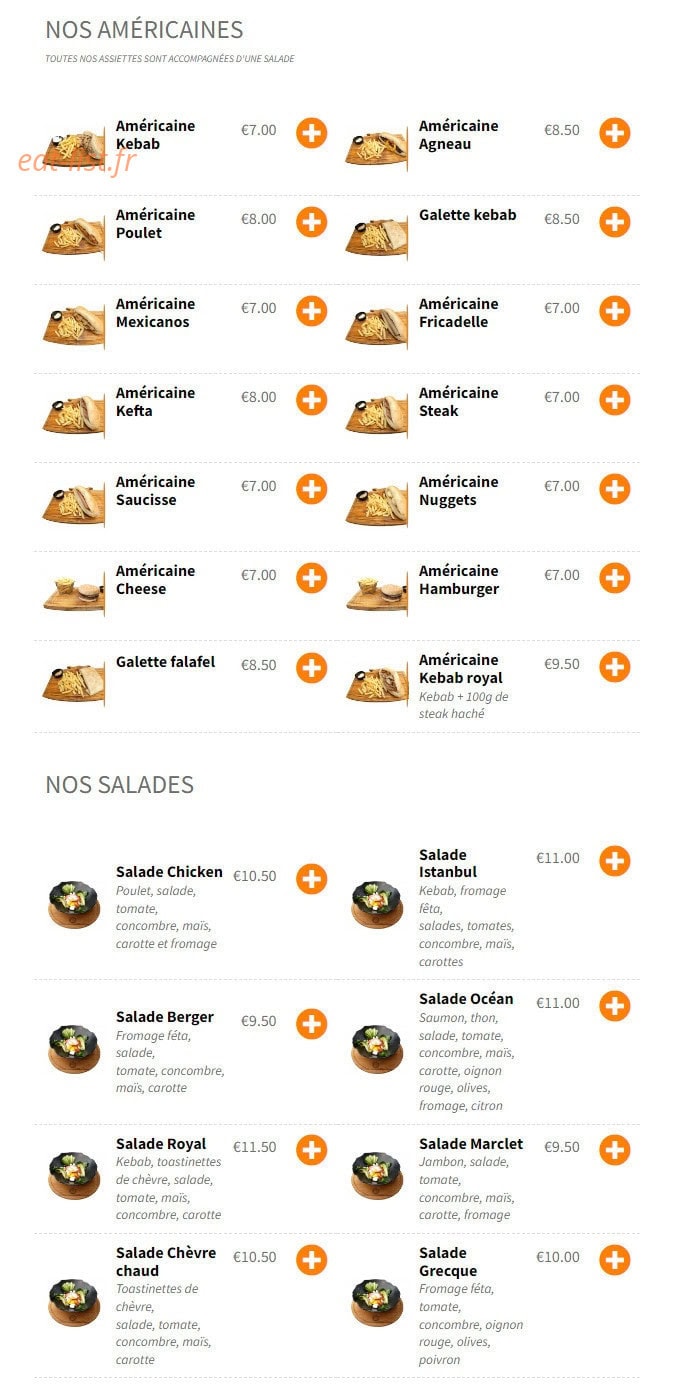Tap the plus beside Américaine Saucisse
This screenshot has width=673, height=1385.
click(x=311, y=488)
